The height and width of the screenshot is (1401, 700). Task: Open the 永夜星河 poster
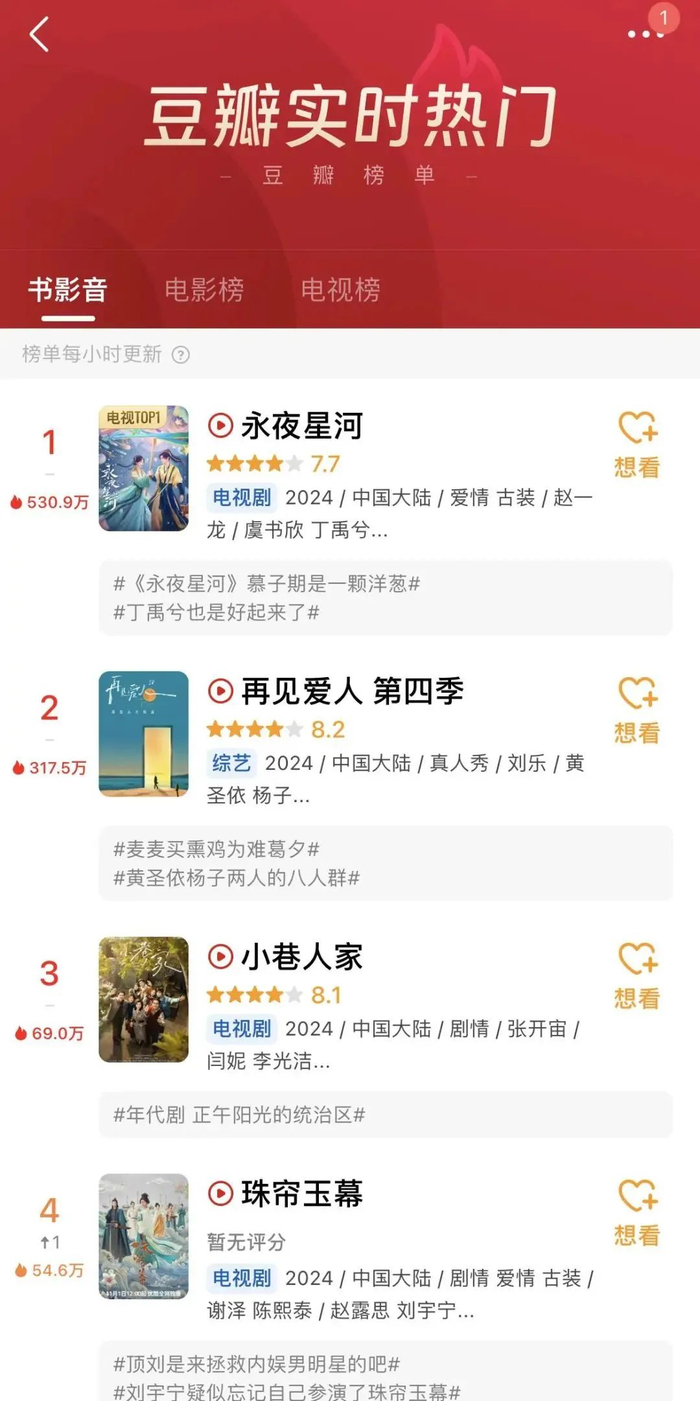tap(144, 468)
